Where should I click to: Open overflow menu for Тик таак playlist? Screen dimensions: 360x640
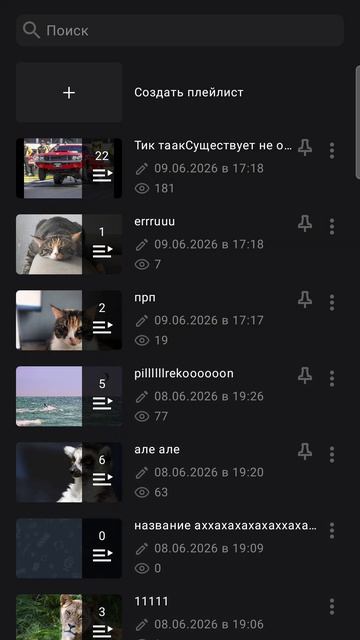[332, 150]
